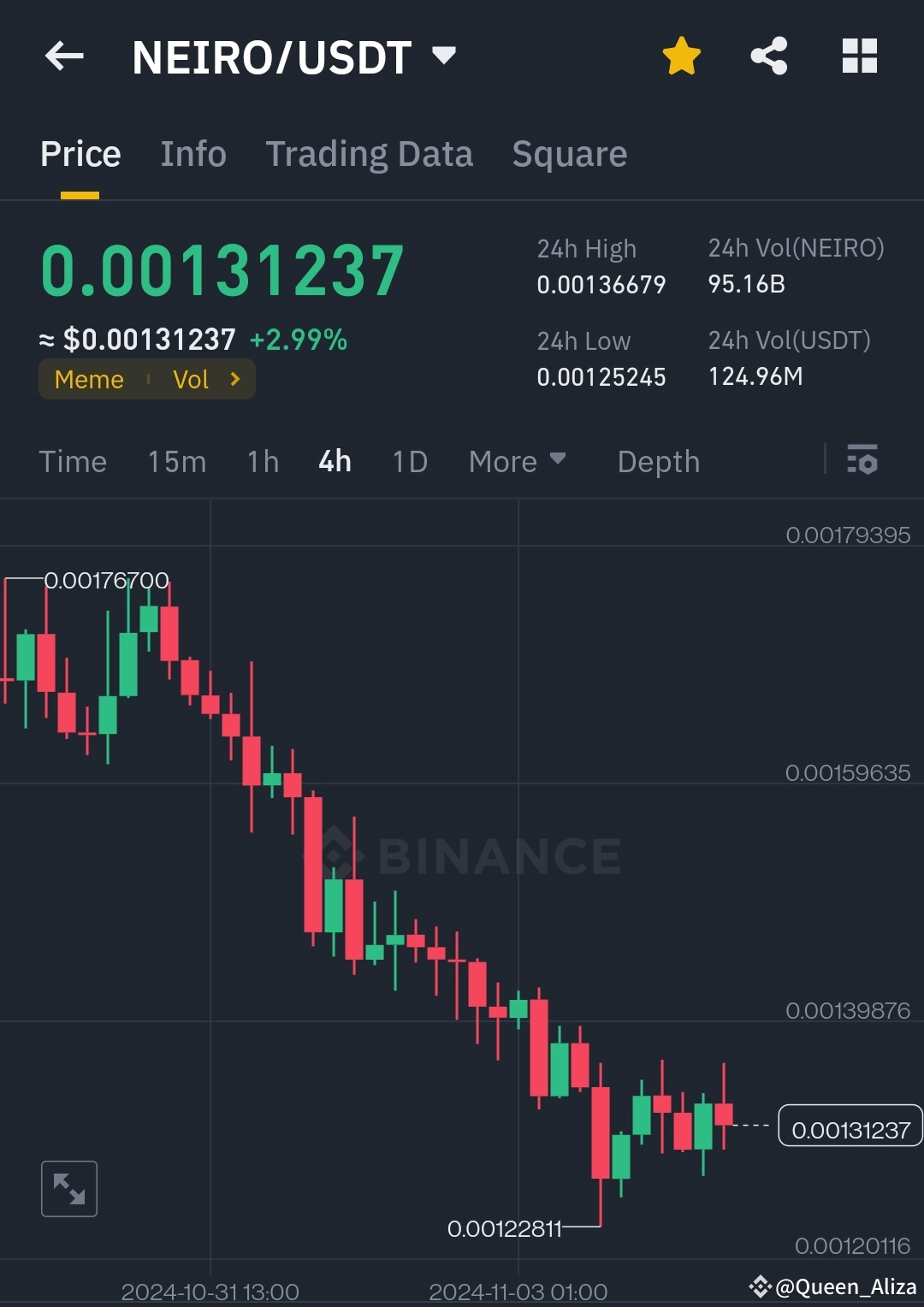Favorite NEIRO/USDT using the star icon
Viewport: 924px width, 1307px height.
(x=681, y=55)
